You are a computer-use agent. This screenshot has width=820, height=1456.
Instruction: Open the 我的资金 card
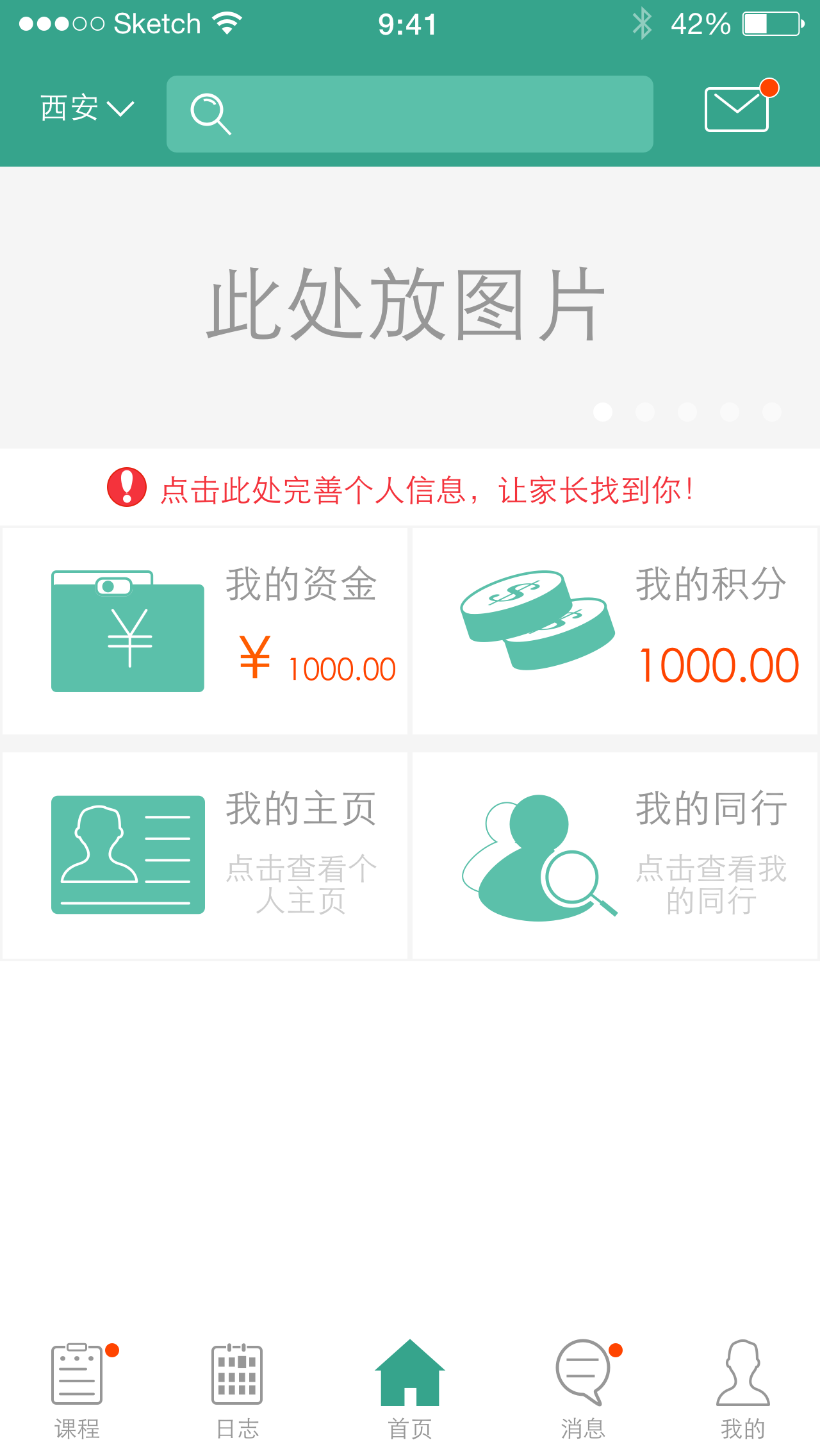205,631
